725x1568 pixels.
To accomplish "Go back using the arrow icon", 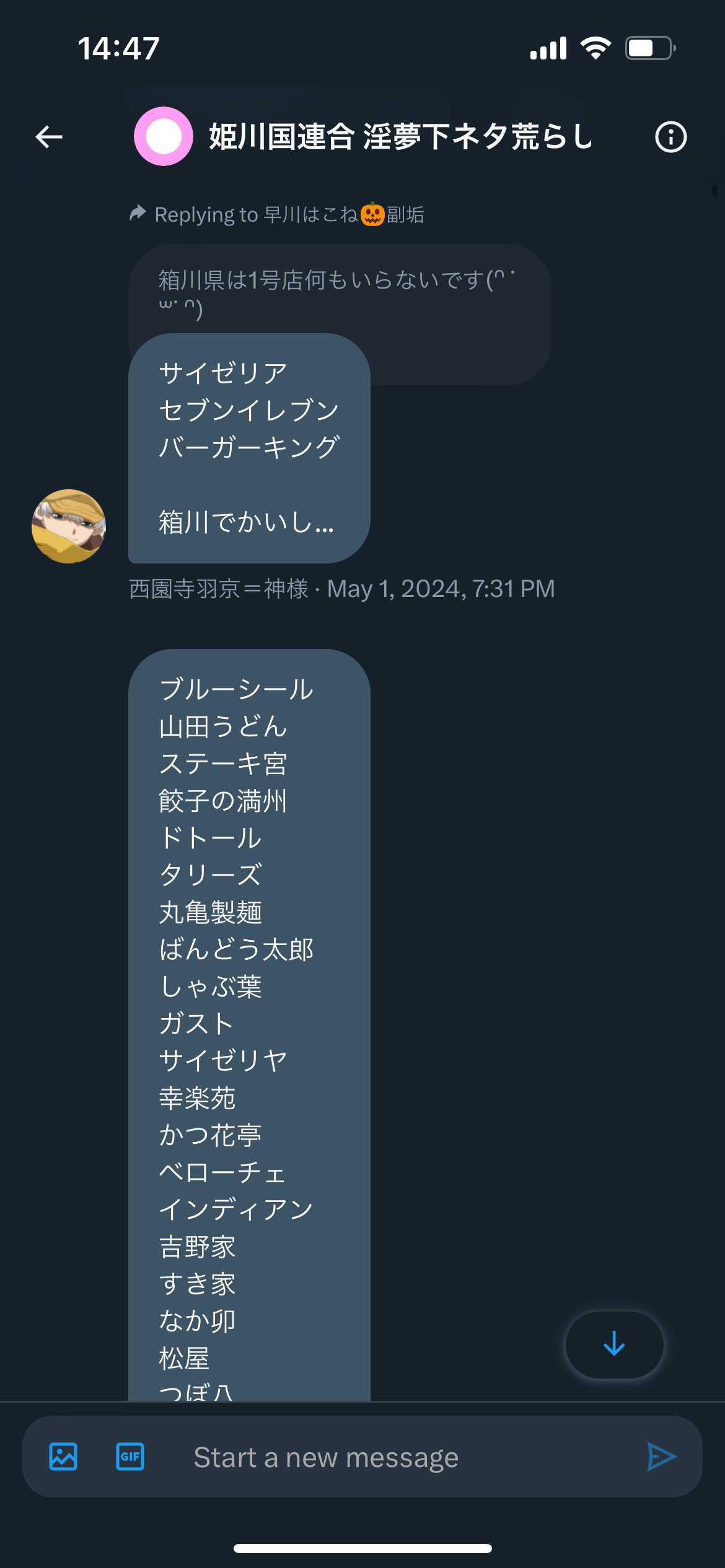I will coord(49,137).
